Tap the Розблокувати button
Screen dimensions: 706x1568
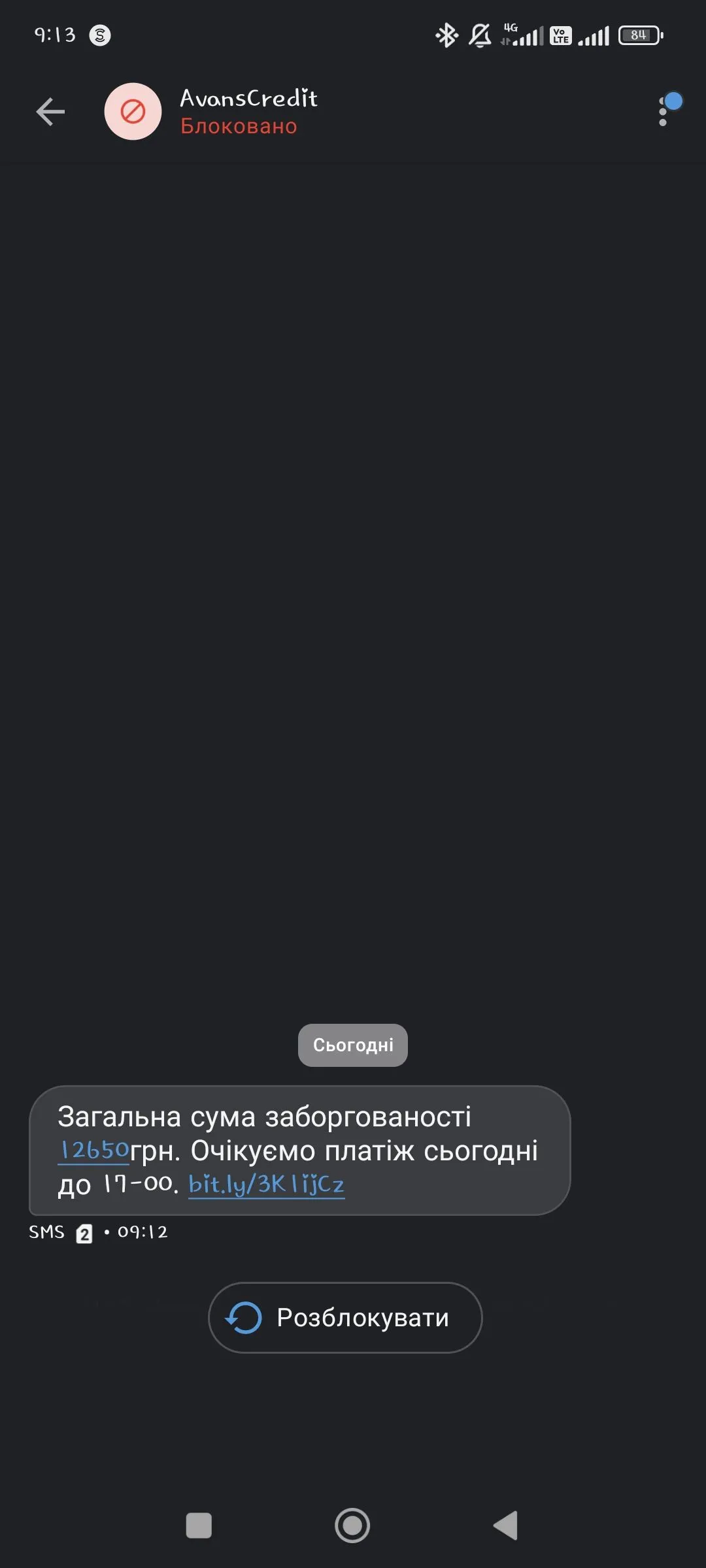(x=345, y=1318)
